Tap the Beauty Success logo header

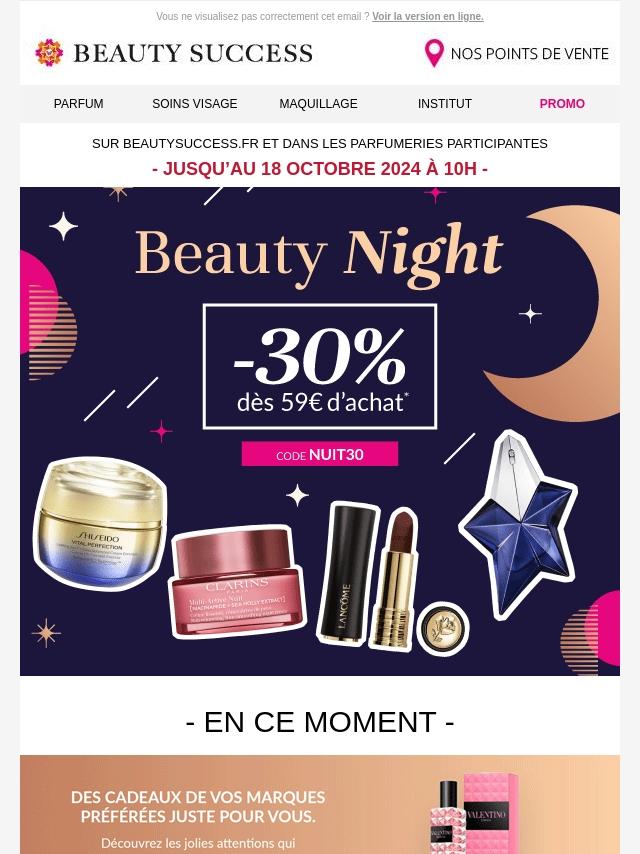tap(174, 53)
